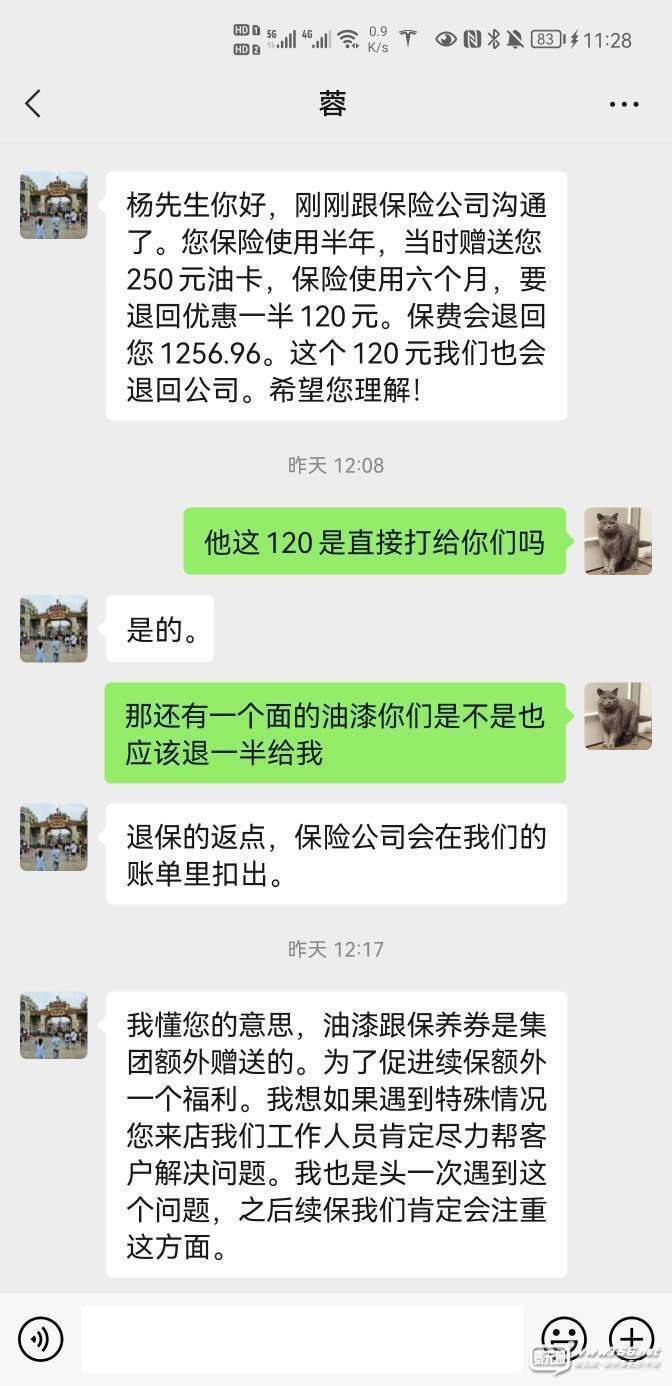
Task: Tap the message text field
Action: point(301,1339)
